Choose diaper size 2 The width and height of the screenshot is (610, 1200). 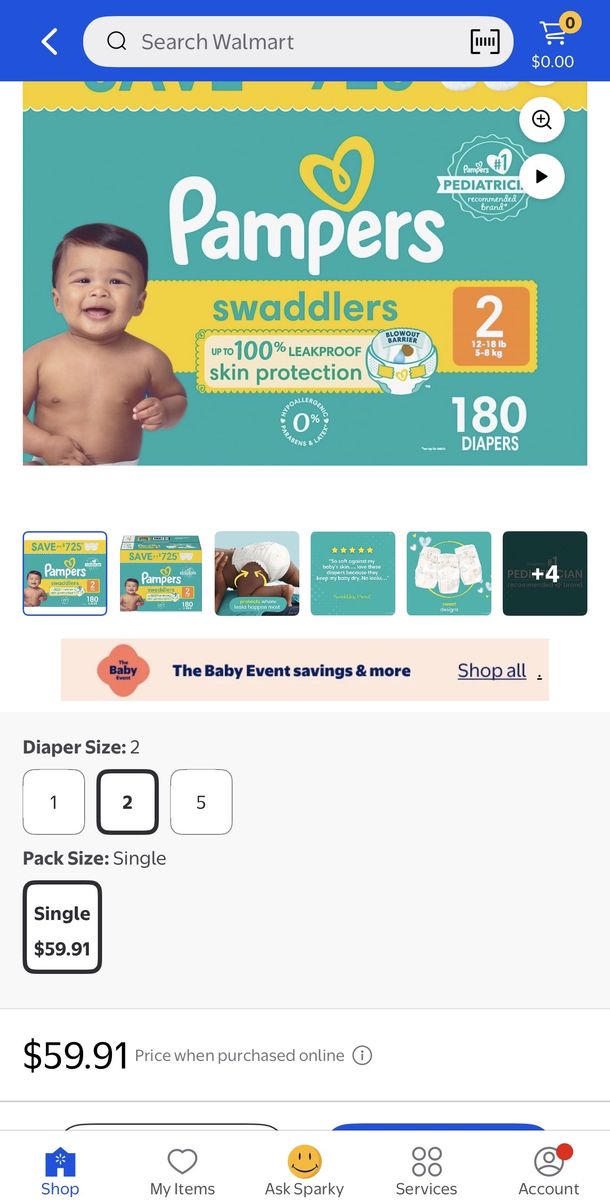127,802
